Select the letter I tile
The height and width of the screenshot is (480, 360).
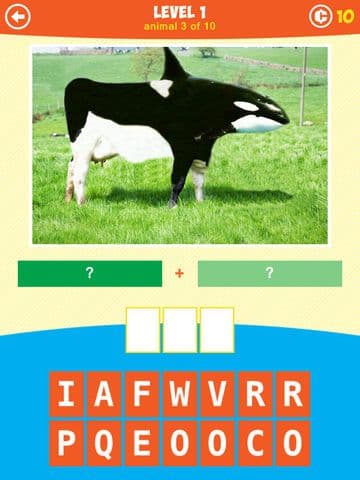point(66,394)
